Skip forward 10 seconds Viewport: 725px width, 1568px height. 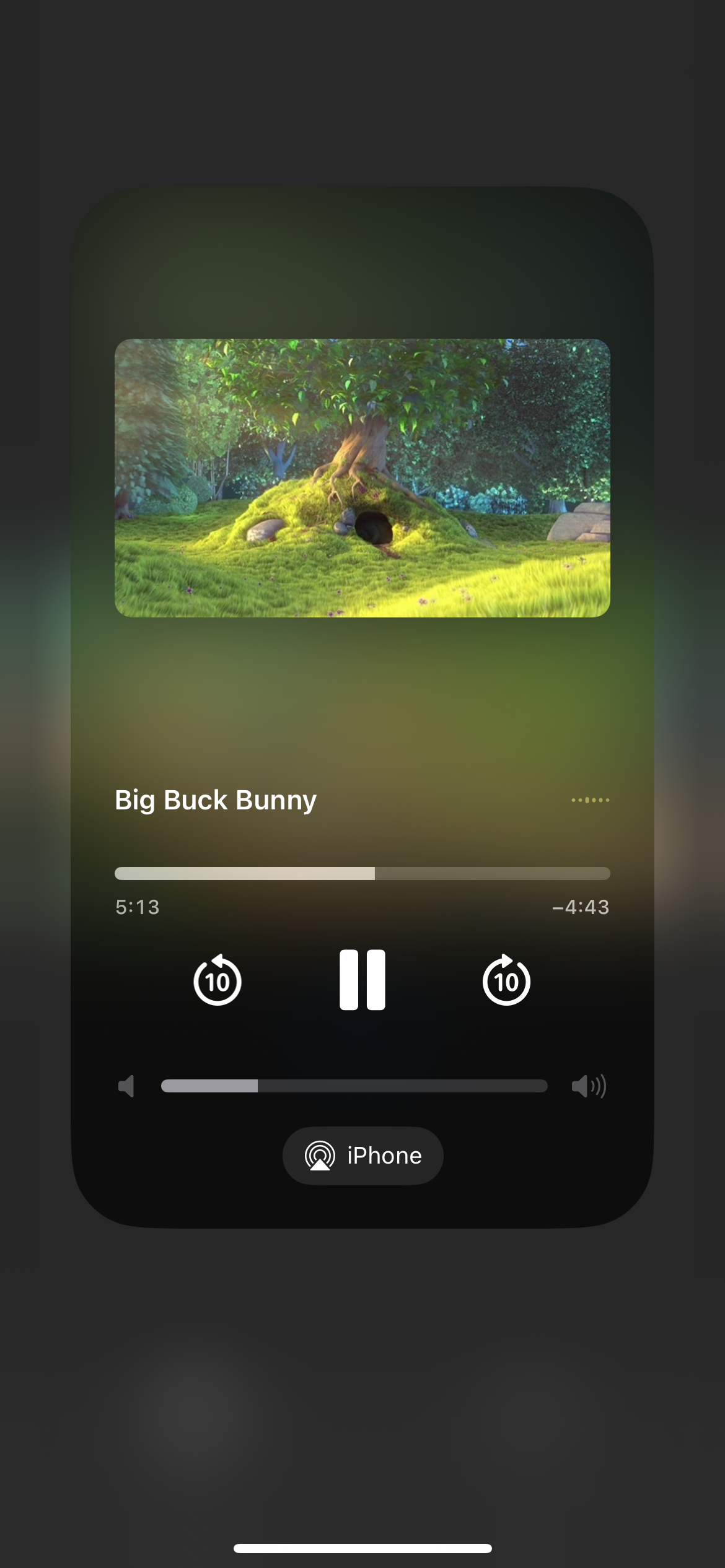click(506, 981)
